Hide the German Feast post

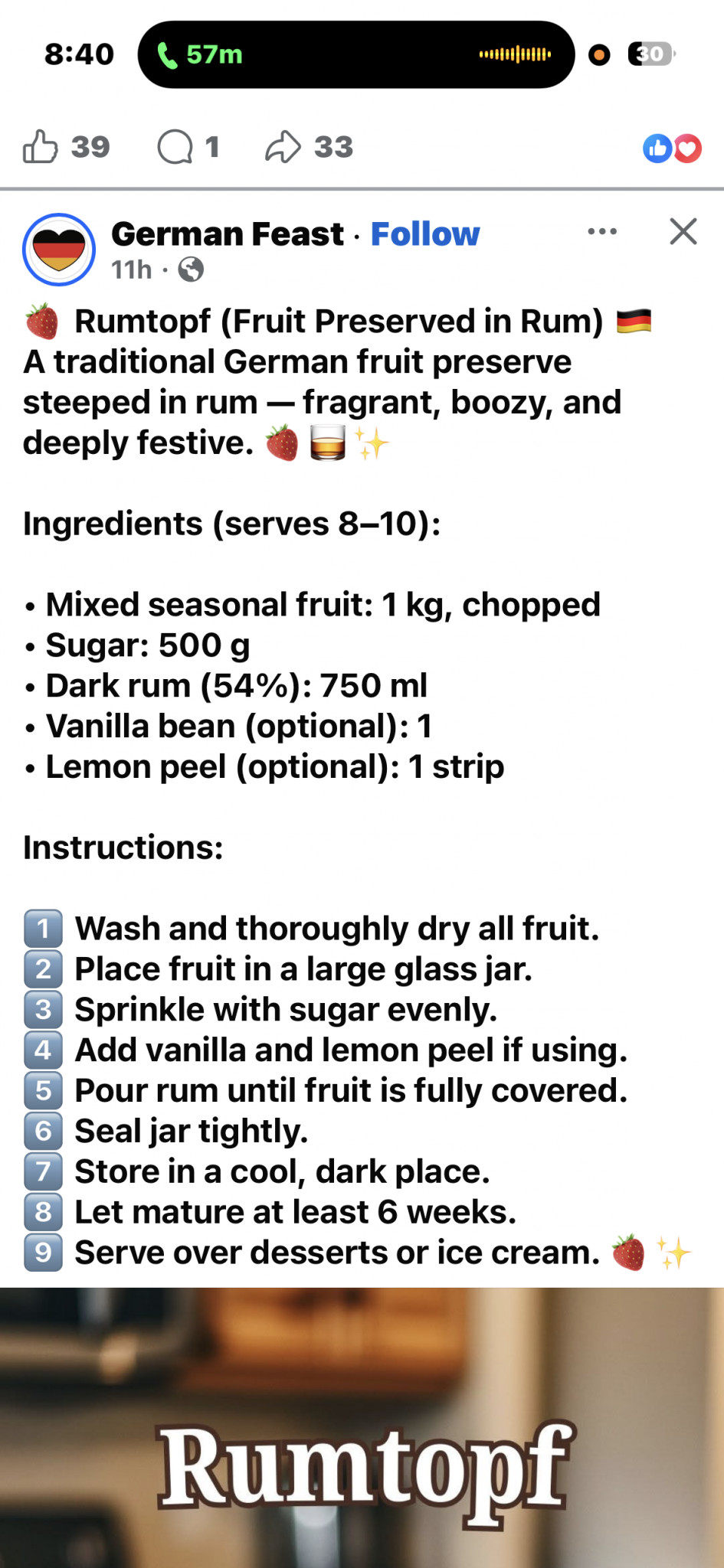tap(683, 231)
